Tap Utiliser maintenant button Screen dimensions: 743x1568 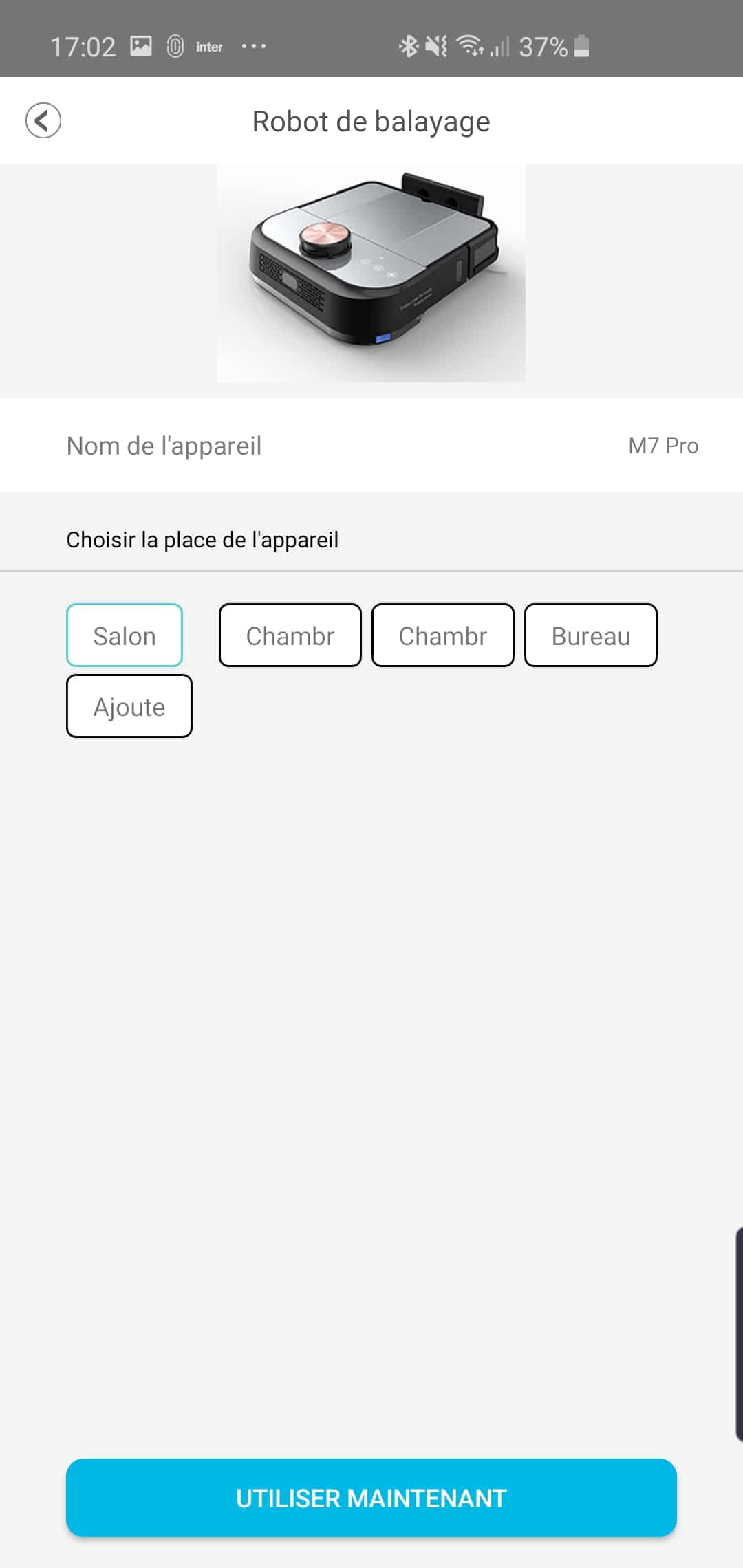371,1498
